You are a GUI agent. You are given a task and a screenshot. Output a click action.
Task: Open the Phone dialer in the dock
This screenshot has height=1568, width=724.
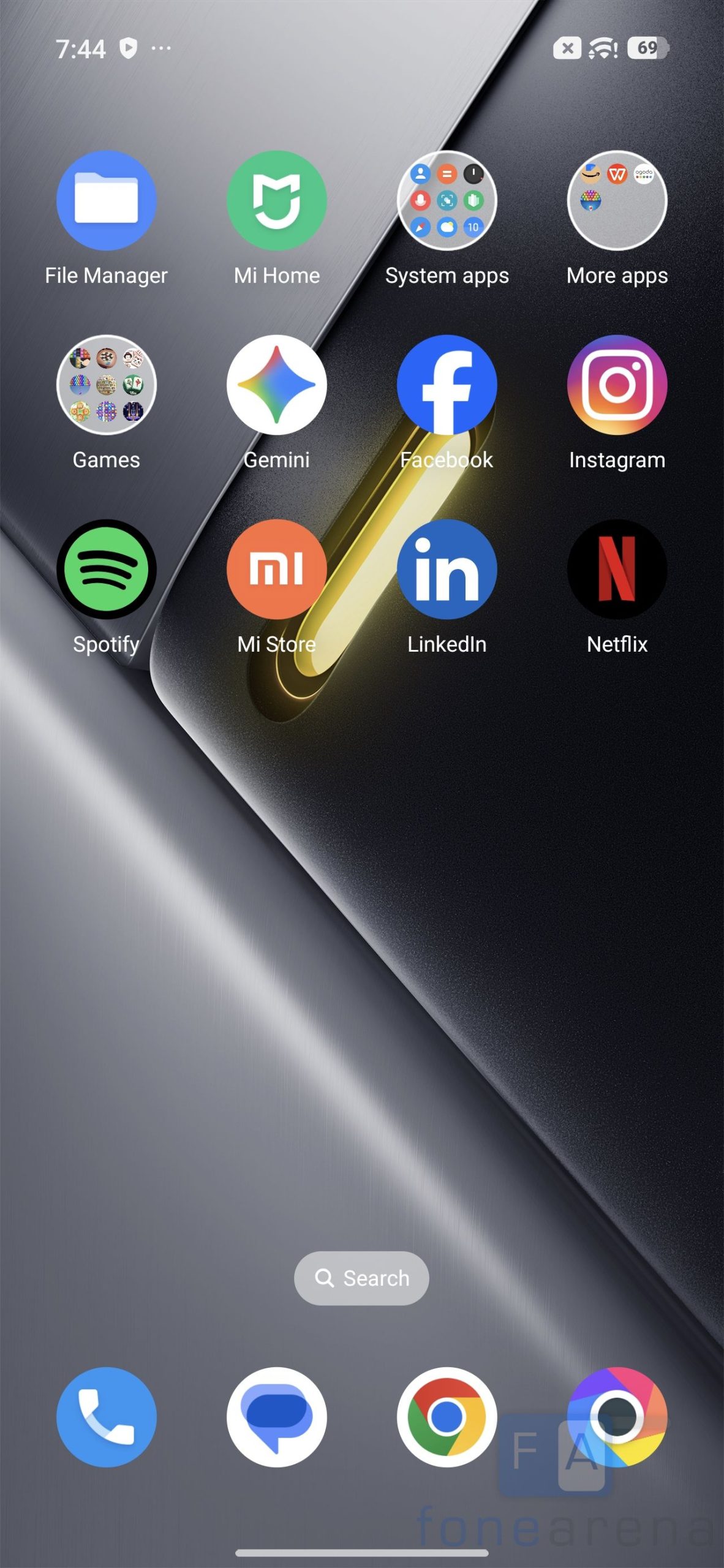(x=106, y=1417)
